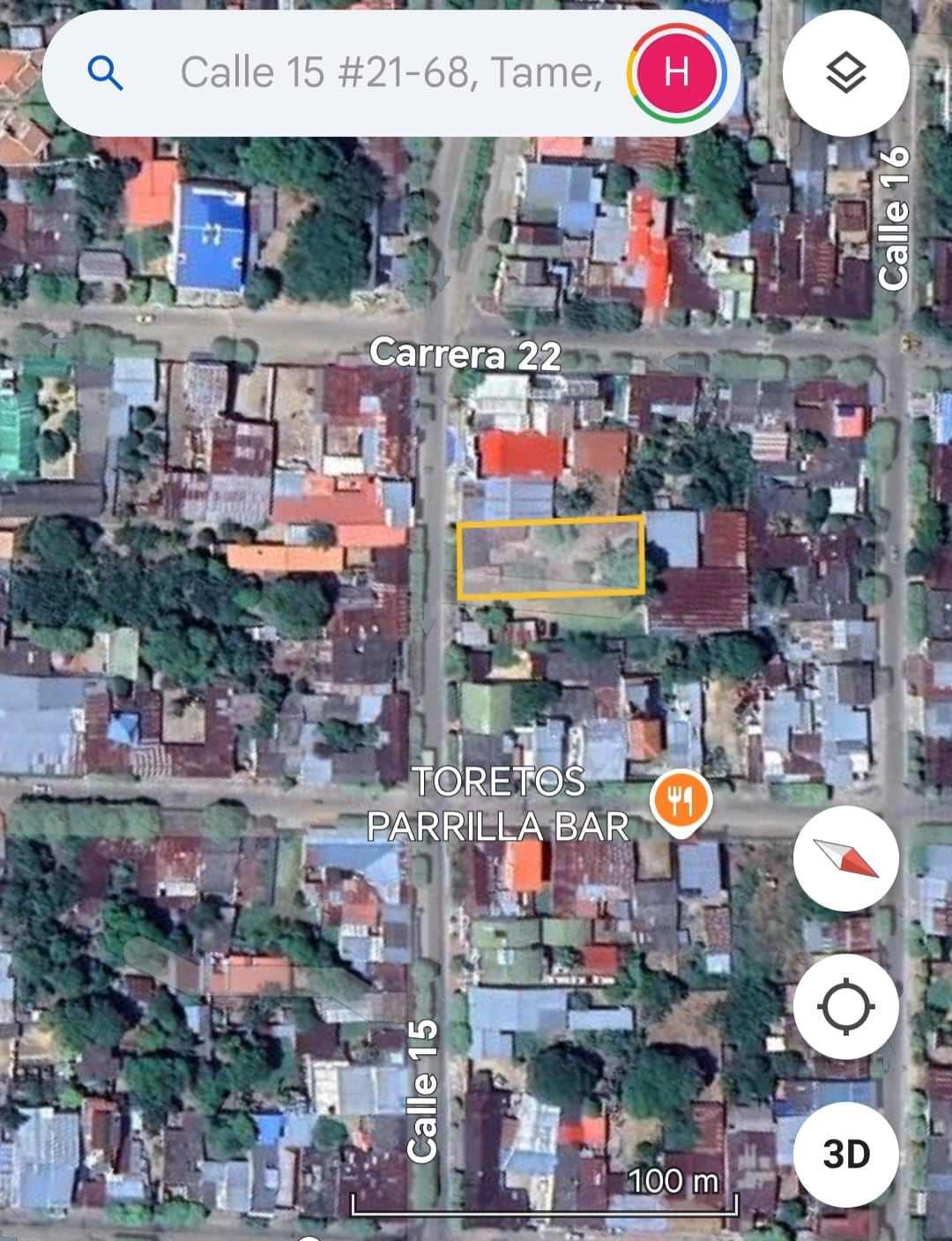
Task: Reset map orientation with the compass
Action: tap(846, 858)
